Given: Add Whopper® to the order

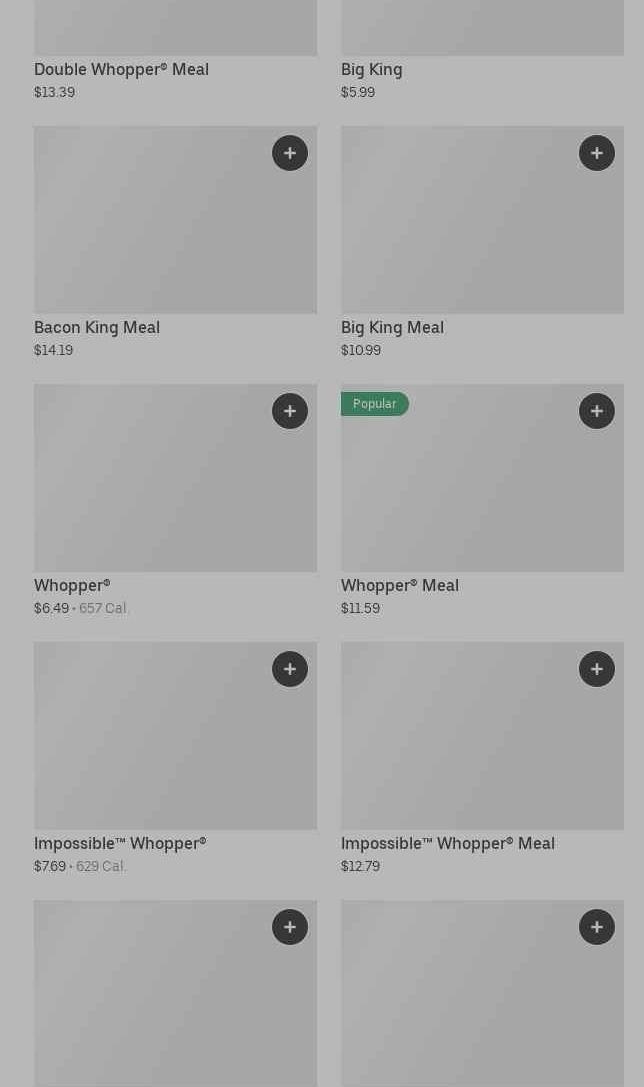Looking at the screenshot, I should click(290, 411).
